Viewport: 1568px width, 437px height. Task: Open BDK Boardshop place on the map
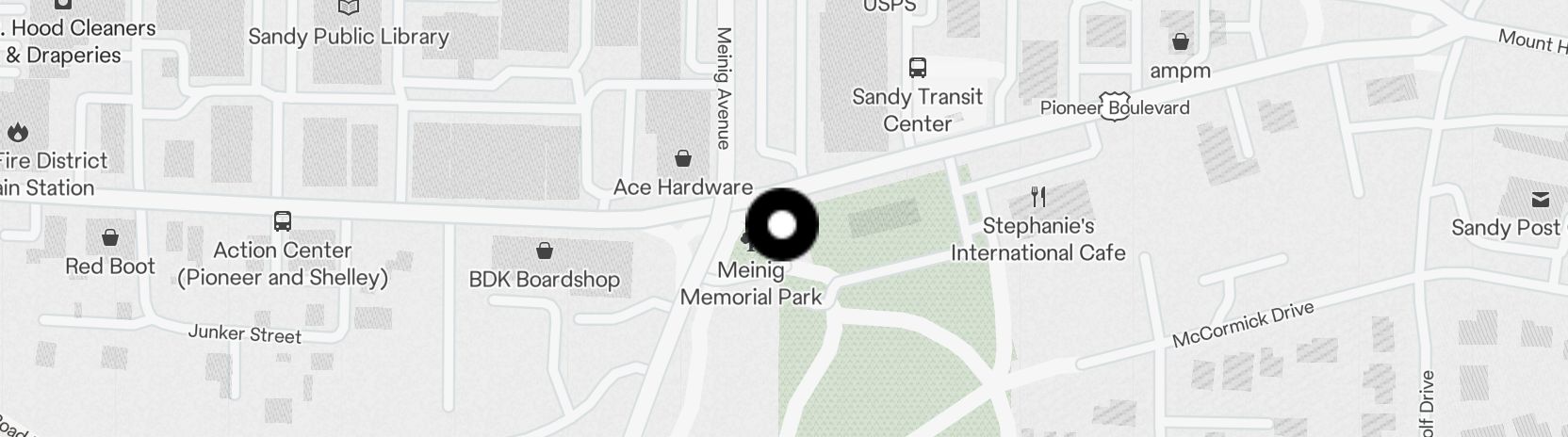click(544, 251)
